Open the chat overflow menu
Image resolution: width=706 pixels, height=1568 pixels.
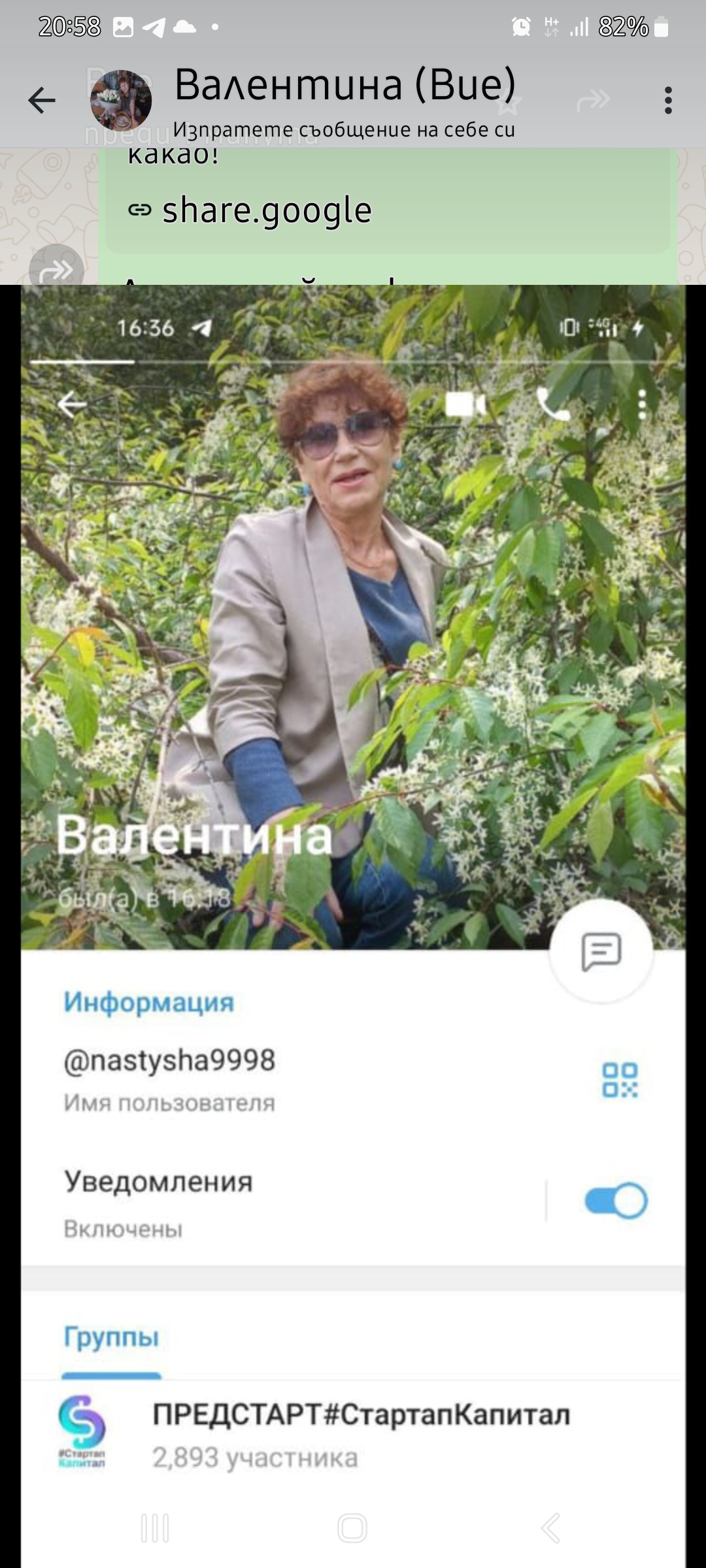pos(667,101)
